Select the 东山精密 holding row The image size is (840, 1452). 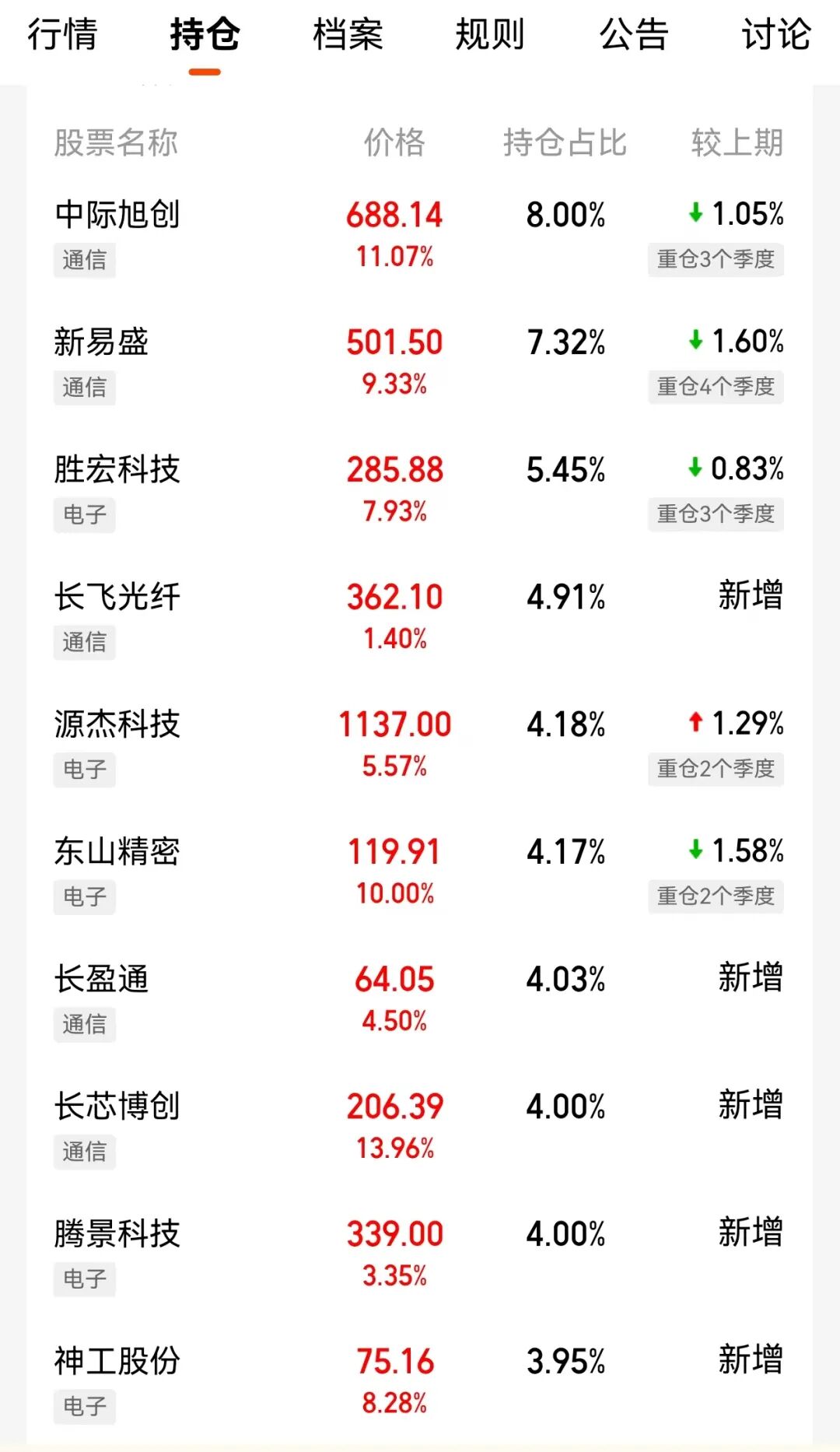click(117, 852)
